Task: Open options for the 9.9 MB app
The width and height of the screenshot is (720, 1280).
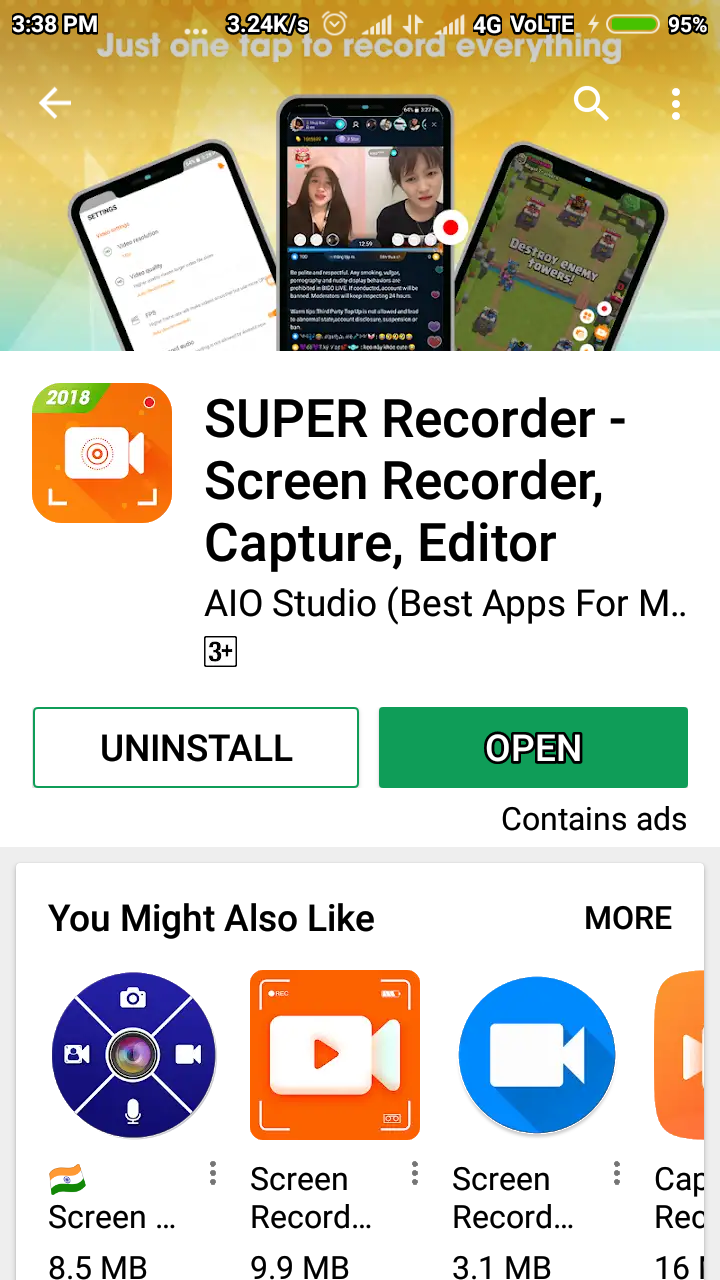Action: pos(415,1173)
